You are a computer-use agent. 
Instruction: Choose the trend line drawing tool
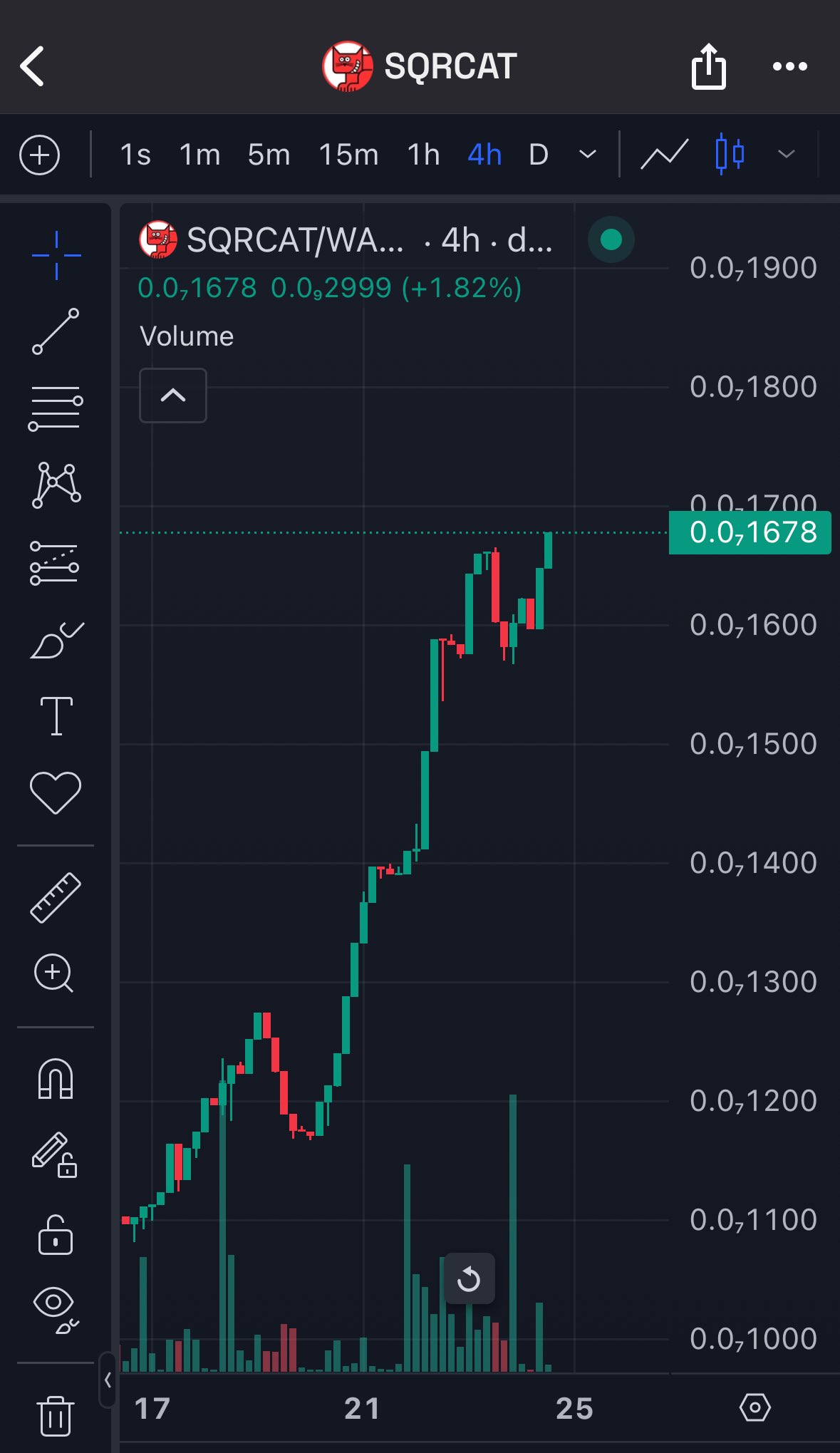tap(56, 331)
